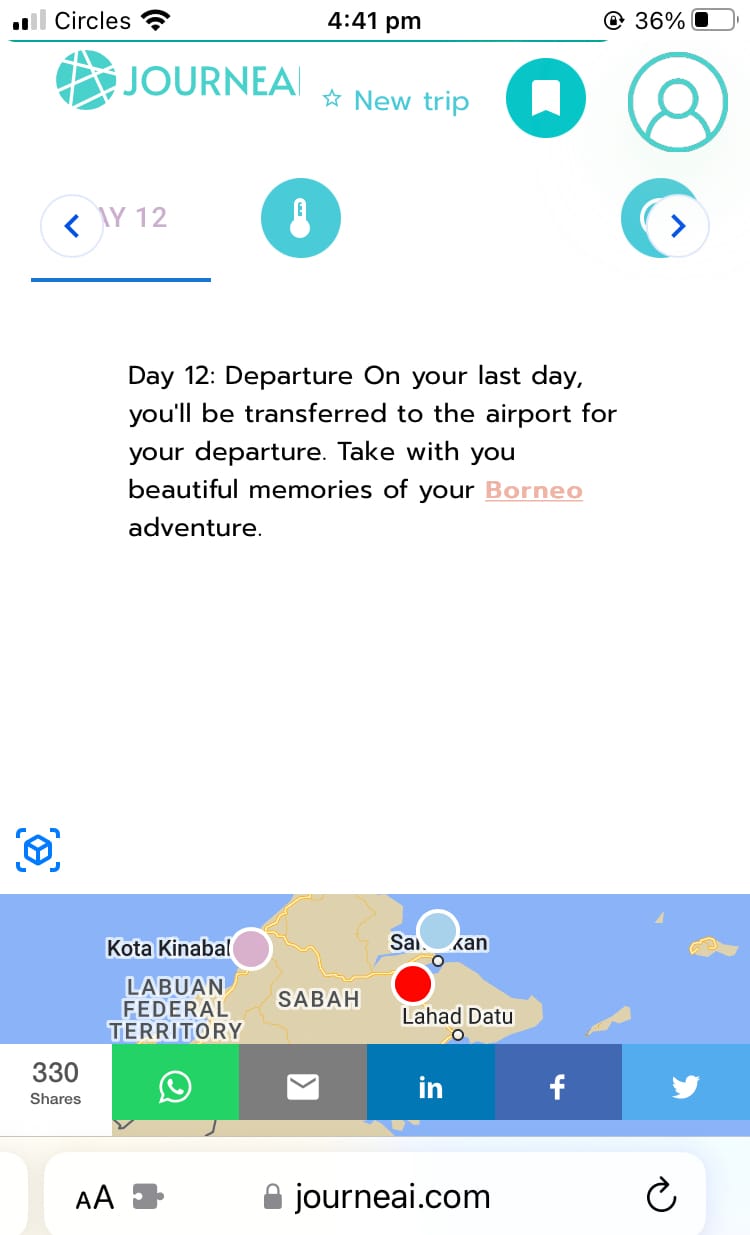Open saved trips bookmark
The height and width of the screenshot is (1235, 750).
[x=545, y=99]
